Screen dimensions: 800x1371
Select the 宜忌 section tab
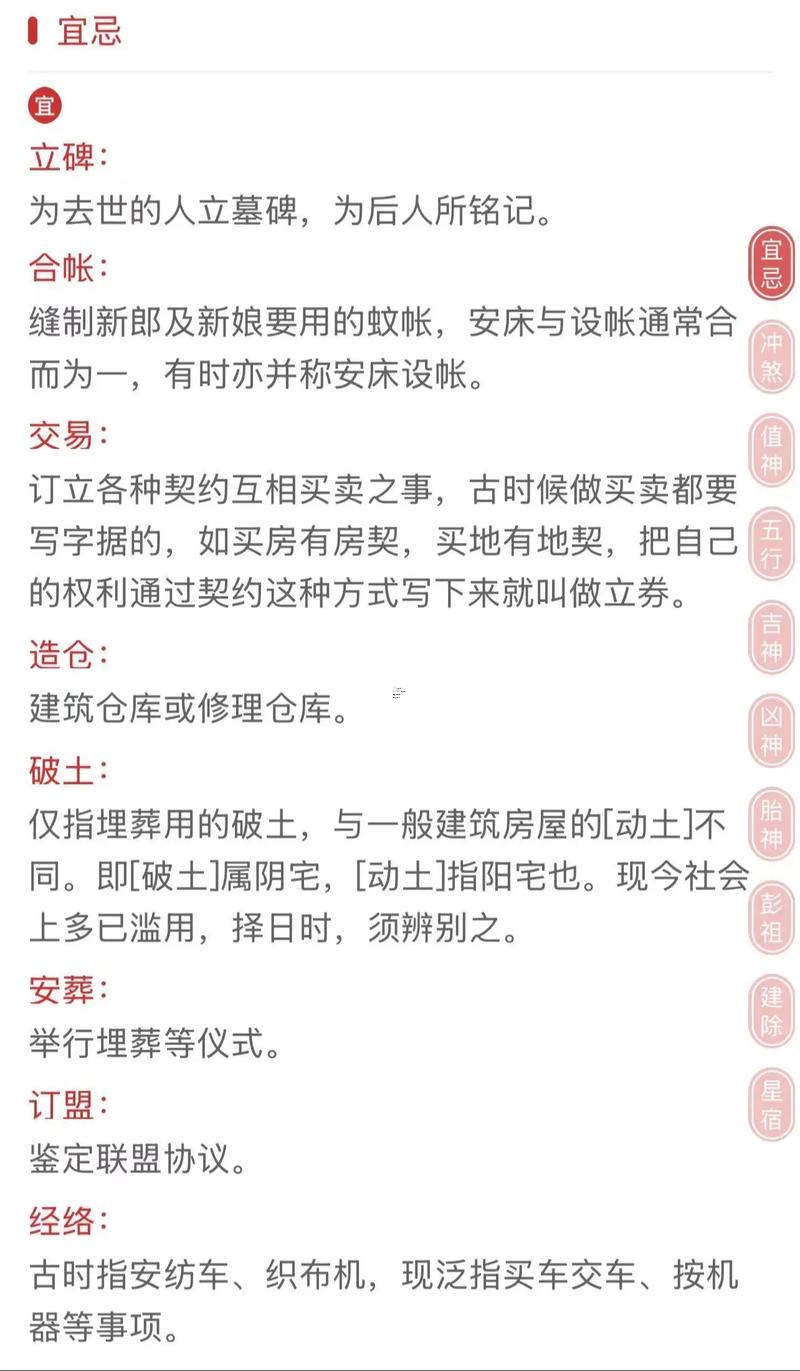click(x=771, y=264)
